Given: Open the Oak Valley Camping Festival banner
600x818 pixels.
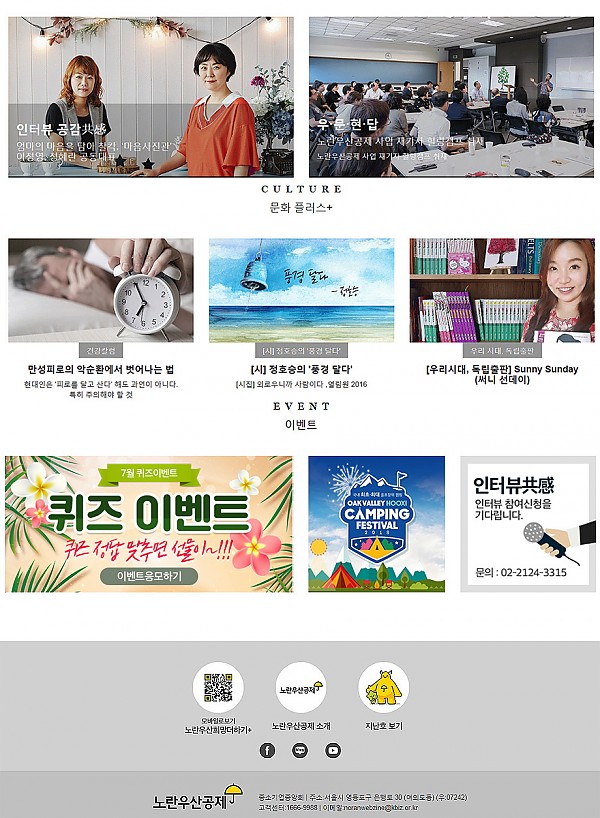Looking at the screenshot, I should tap(376, 524).
